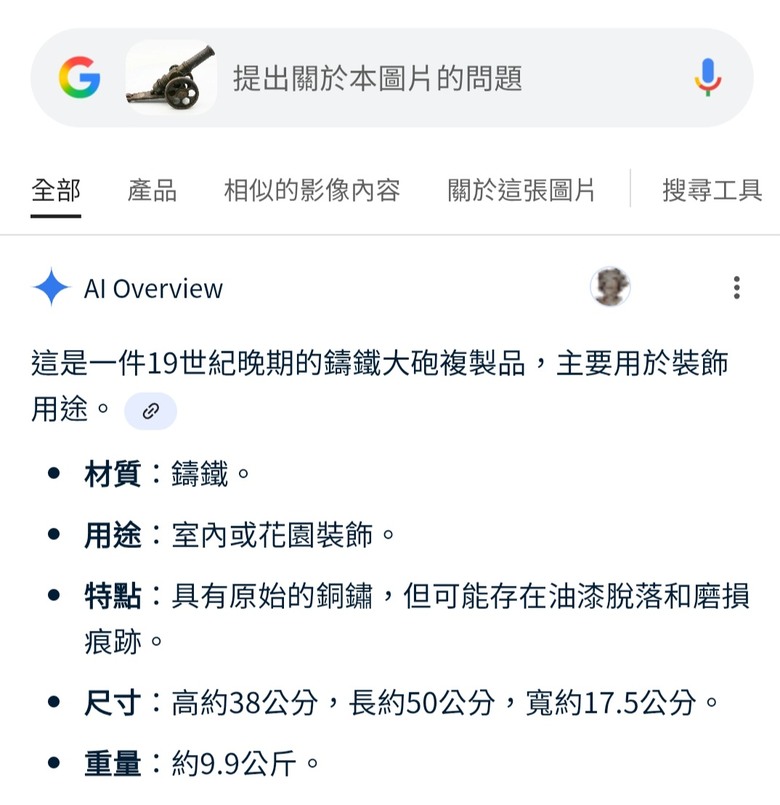Open the 關於這張圖片 tab
The image size is (780, 805).
click(x=521, y=190)
